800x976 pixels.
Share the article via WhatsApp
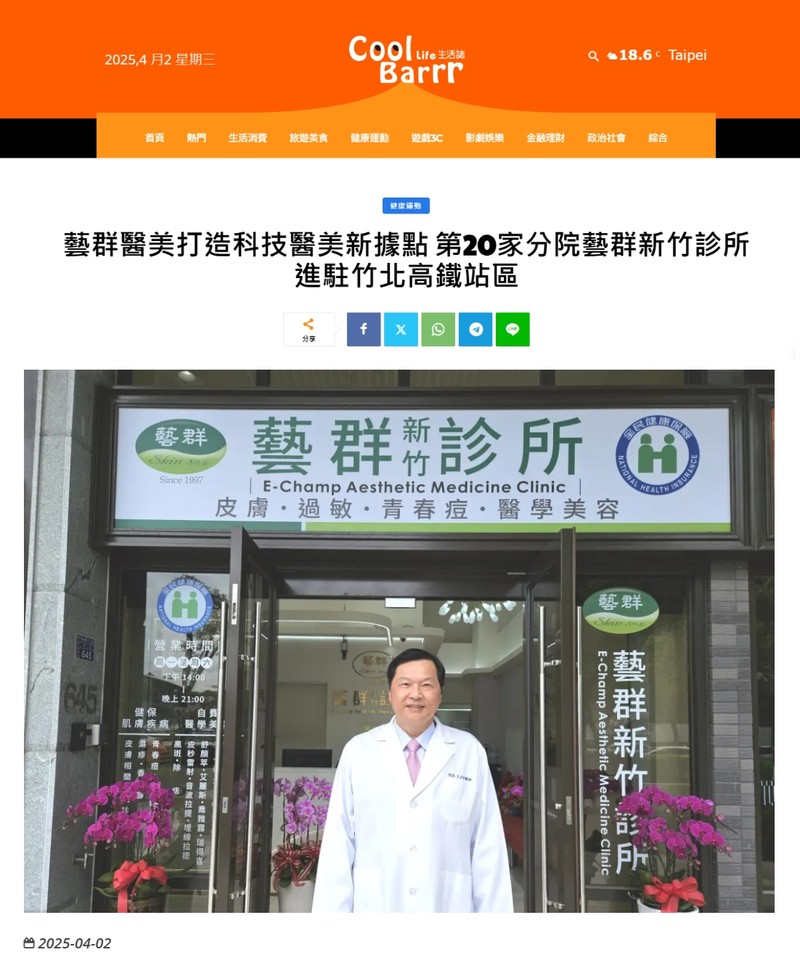[x=438, y=329]
